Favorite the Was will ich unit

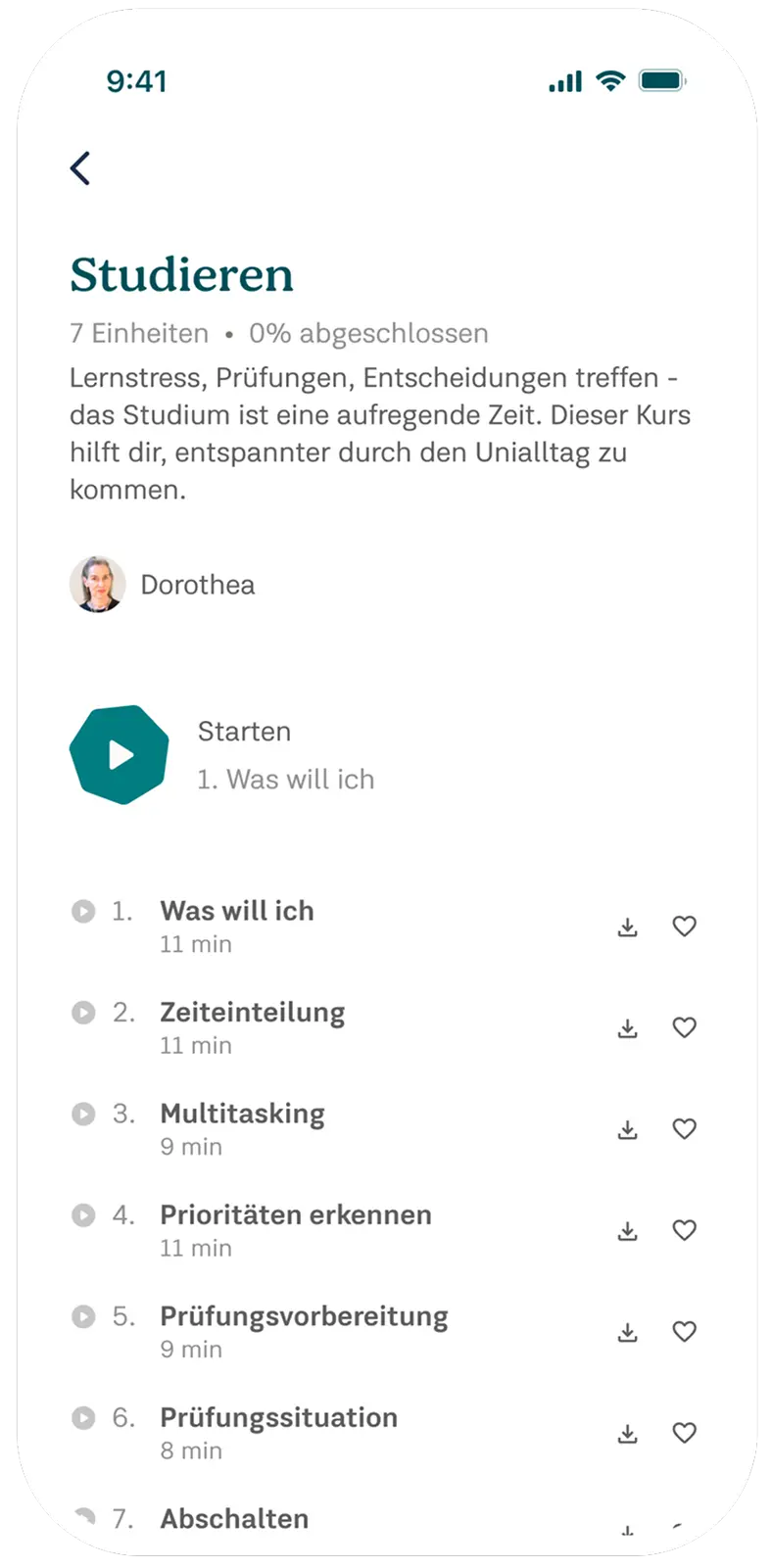tap(685, 926)
